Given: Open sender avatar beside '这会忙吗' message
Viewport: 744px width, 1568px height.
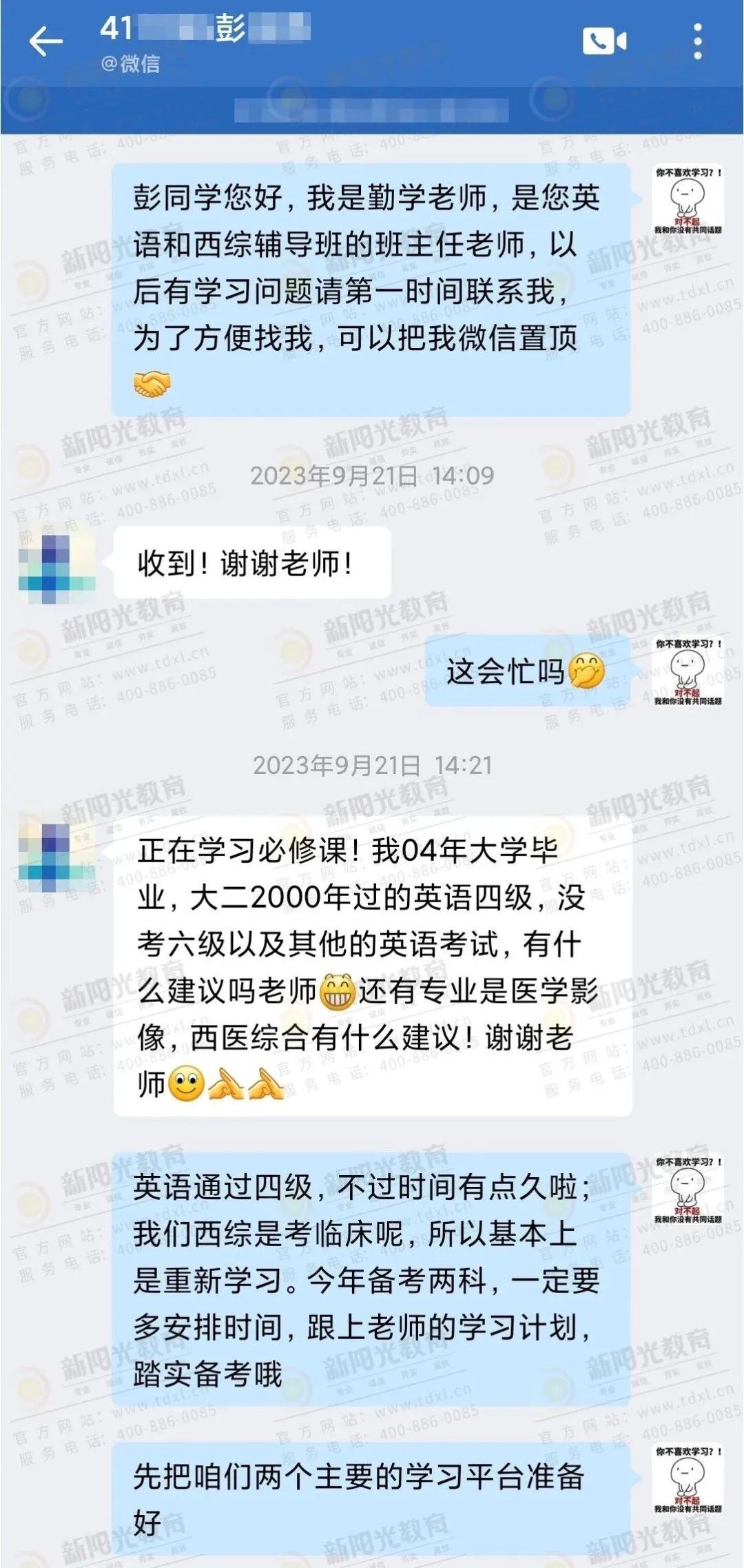Looking at the screenshot, I should [688, 672].
